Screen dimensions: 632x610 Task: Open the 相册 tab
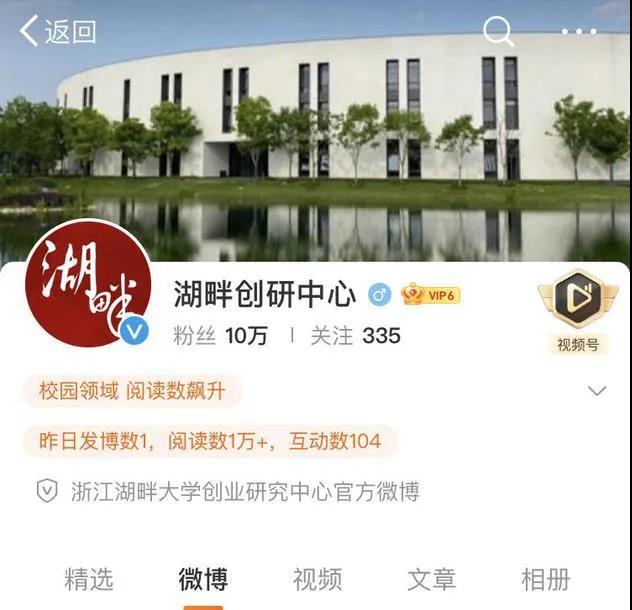click(x=546, y=579)
